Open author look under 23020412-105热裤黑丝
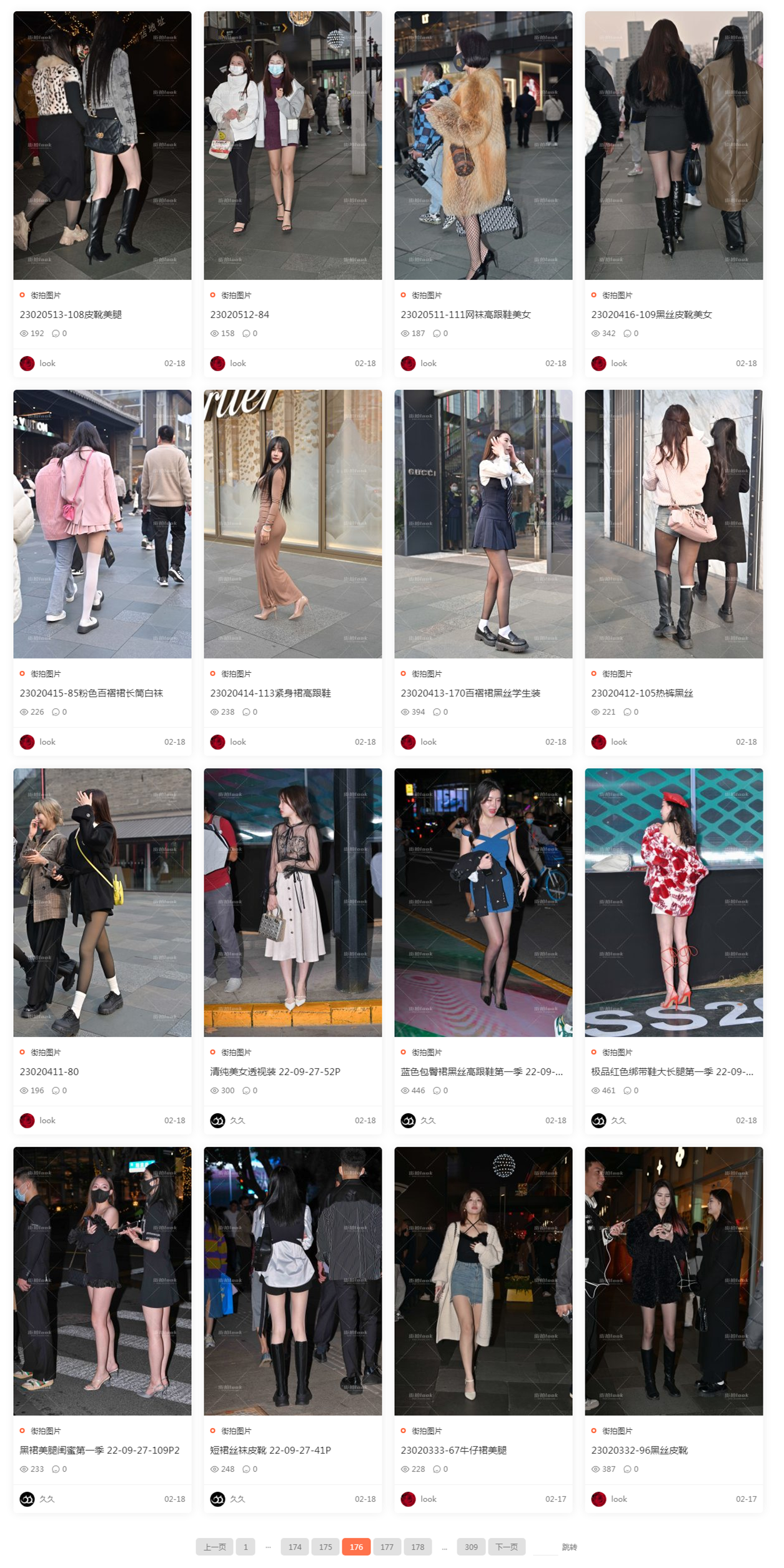 (x=618, y=742)
